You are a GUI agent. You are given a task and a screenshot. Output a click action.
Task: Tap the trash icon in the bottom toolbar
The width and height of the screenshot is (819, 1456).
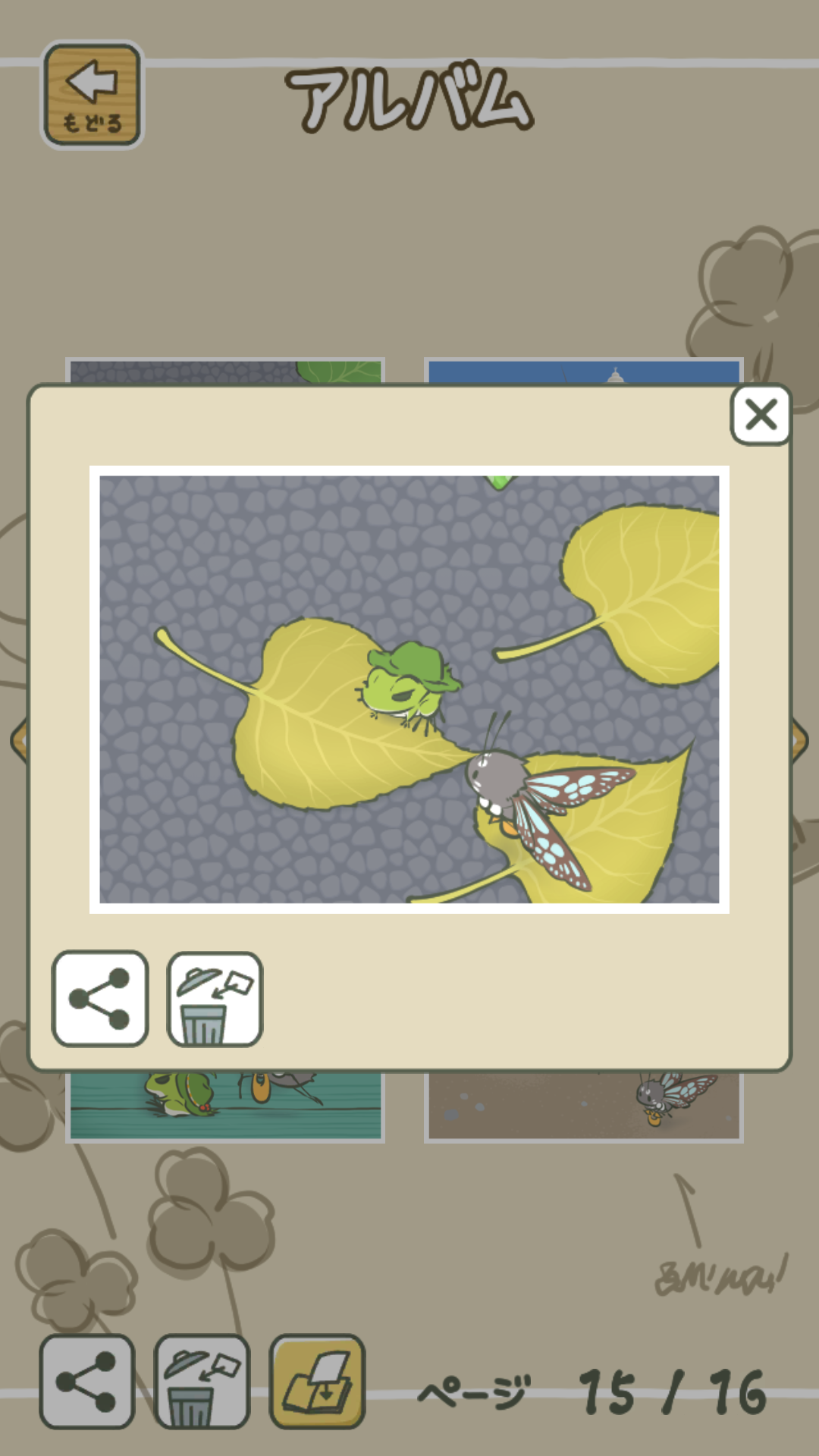[201, 1380]
